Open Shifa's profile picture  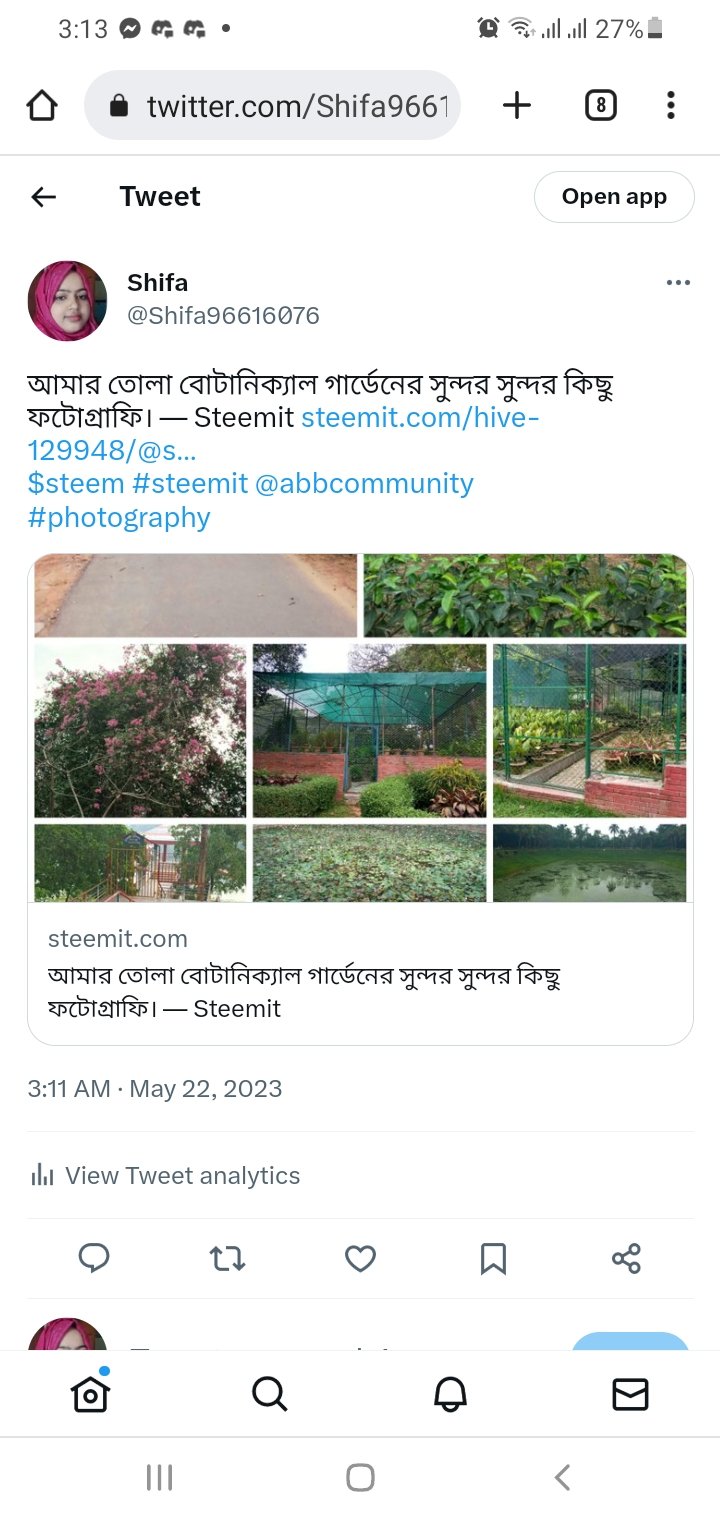[x=67, y=301]
